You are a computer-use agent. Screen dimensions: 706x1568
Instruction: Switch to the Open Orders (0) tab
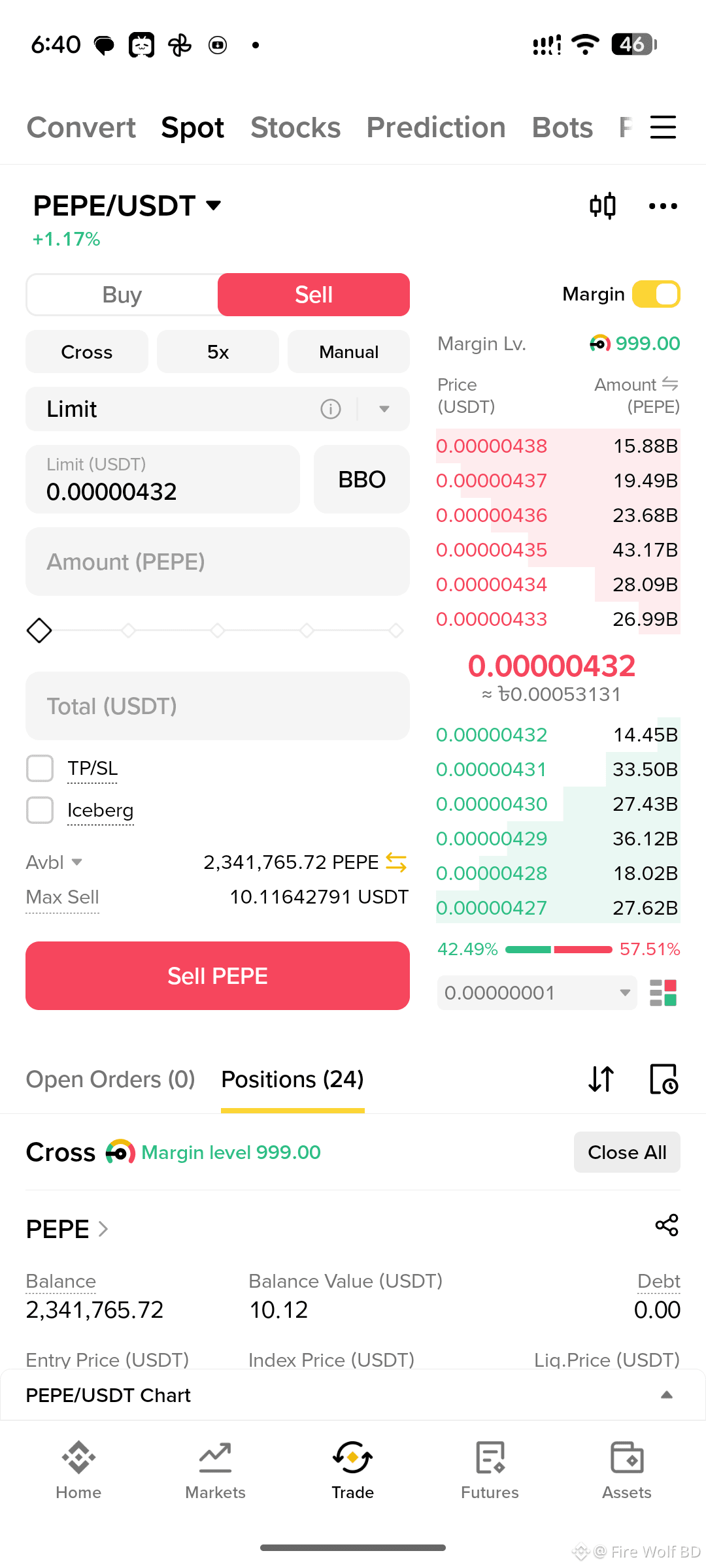pos(110,1079)
